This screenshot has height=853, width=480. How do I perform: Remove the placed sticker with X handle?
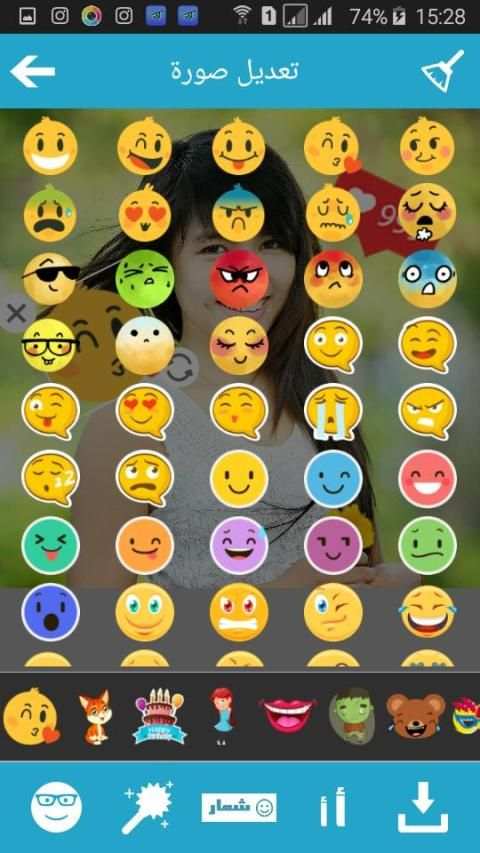(x=16, y=313)
